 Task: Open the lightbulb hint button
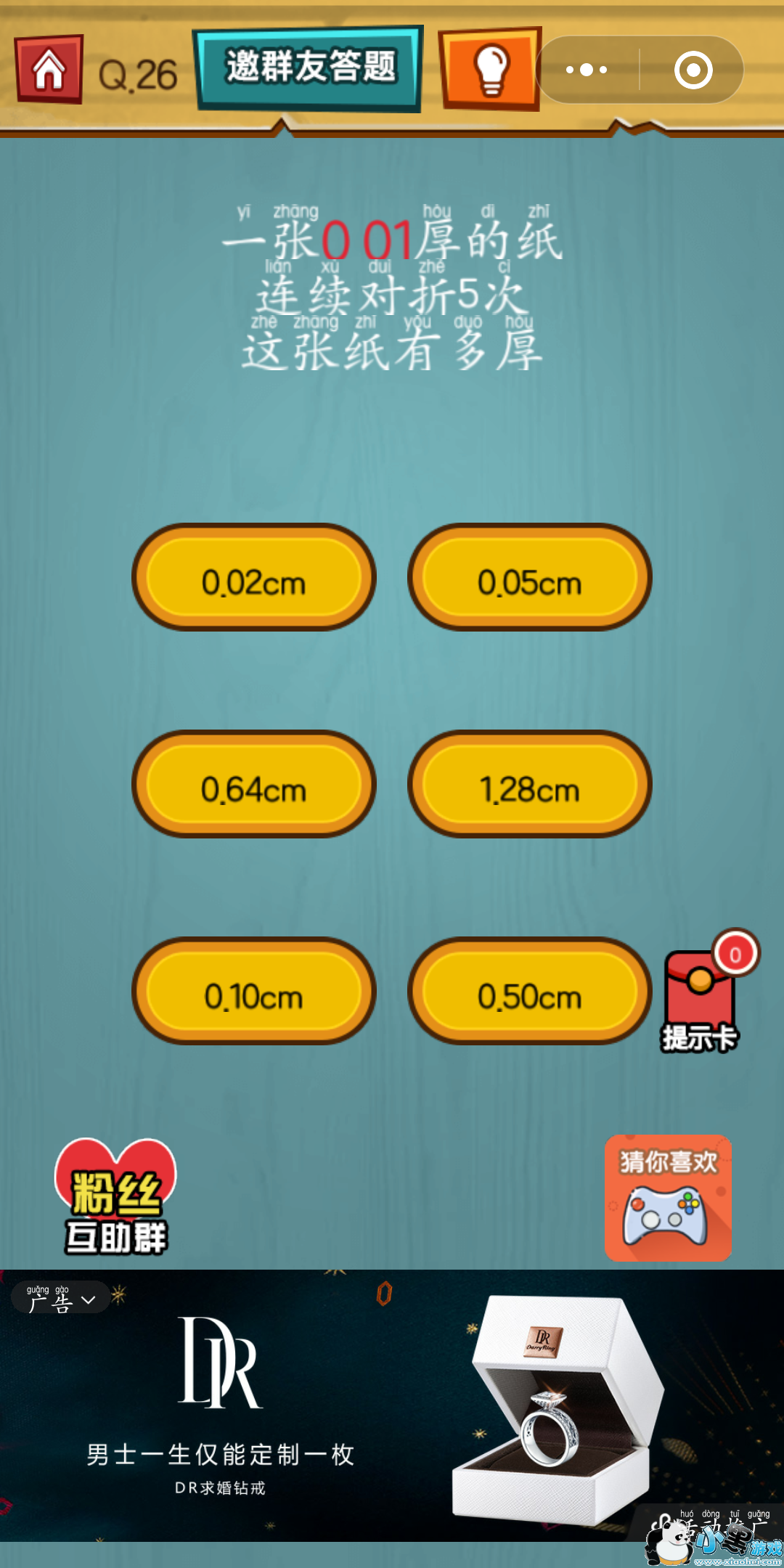[x=491, y=69]
